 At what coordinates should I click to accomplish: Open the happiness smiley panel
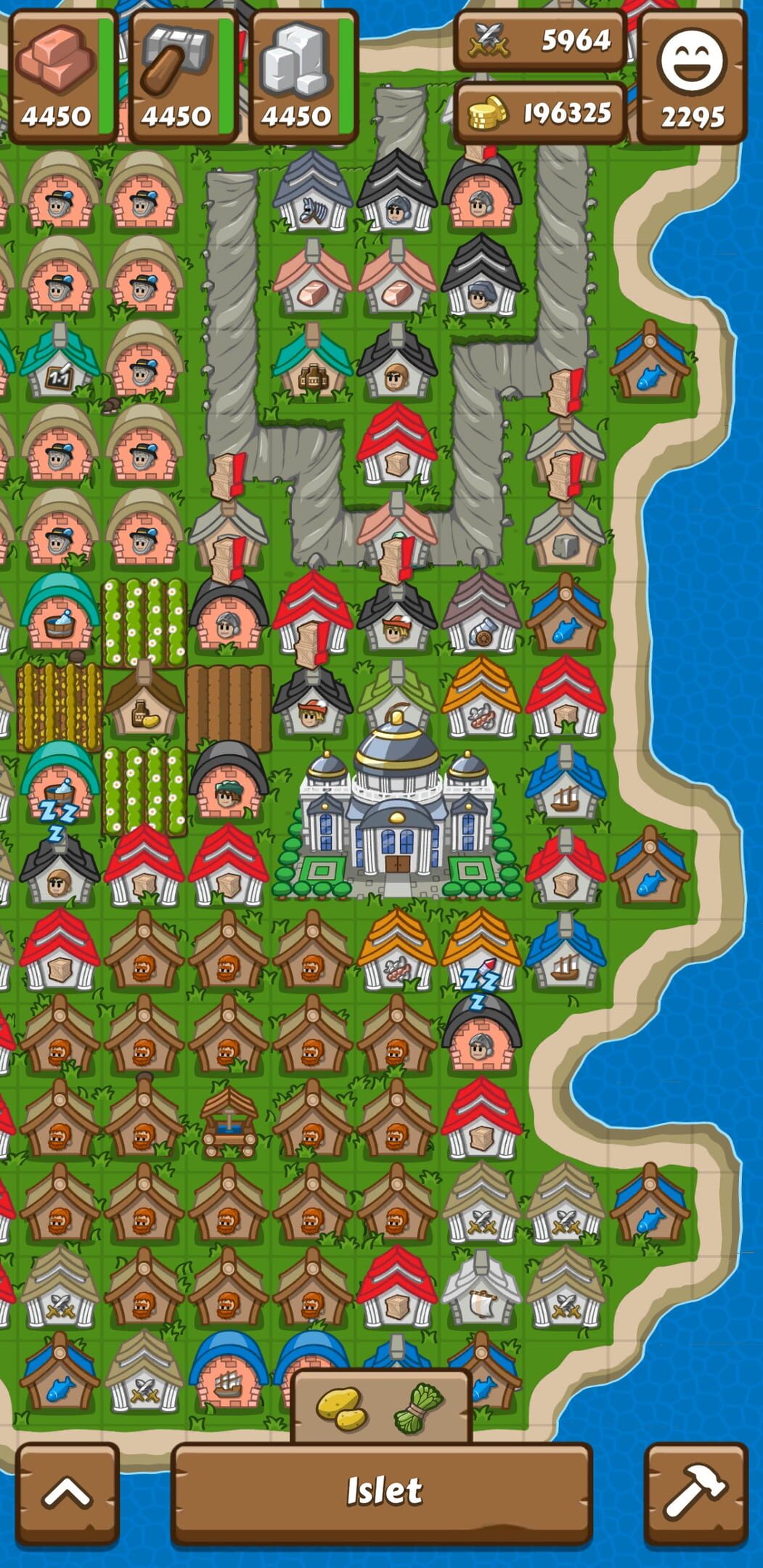691,76
